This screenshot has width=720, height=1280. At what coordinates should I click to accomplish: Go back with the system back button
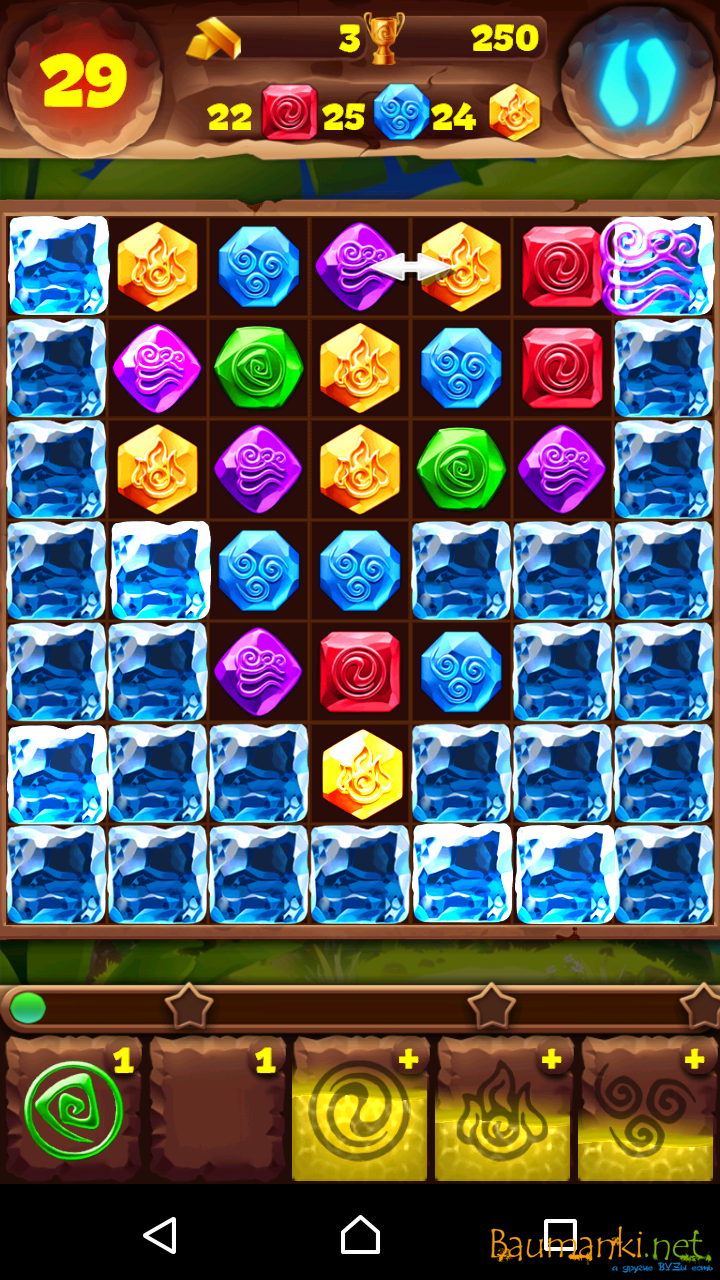pos(160,1236)
